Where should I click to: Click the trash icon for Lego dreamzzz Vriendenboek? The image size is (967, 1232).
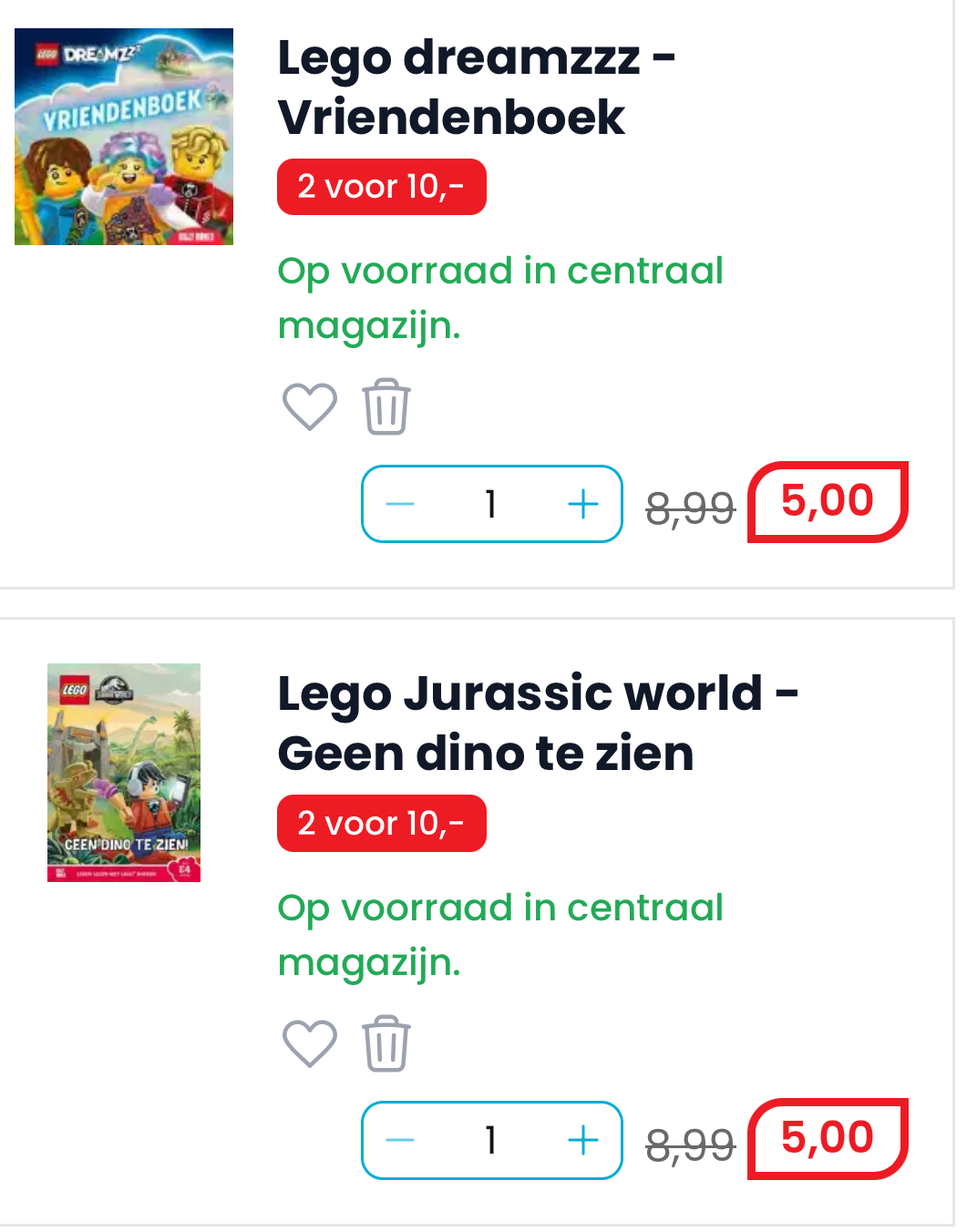point(386,406)
